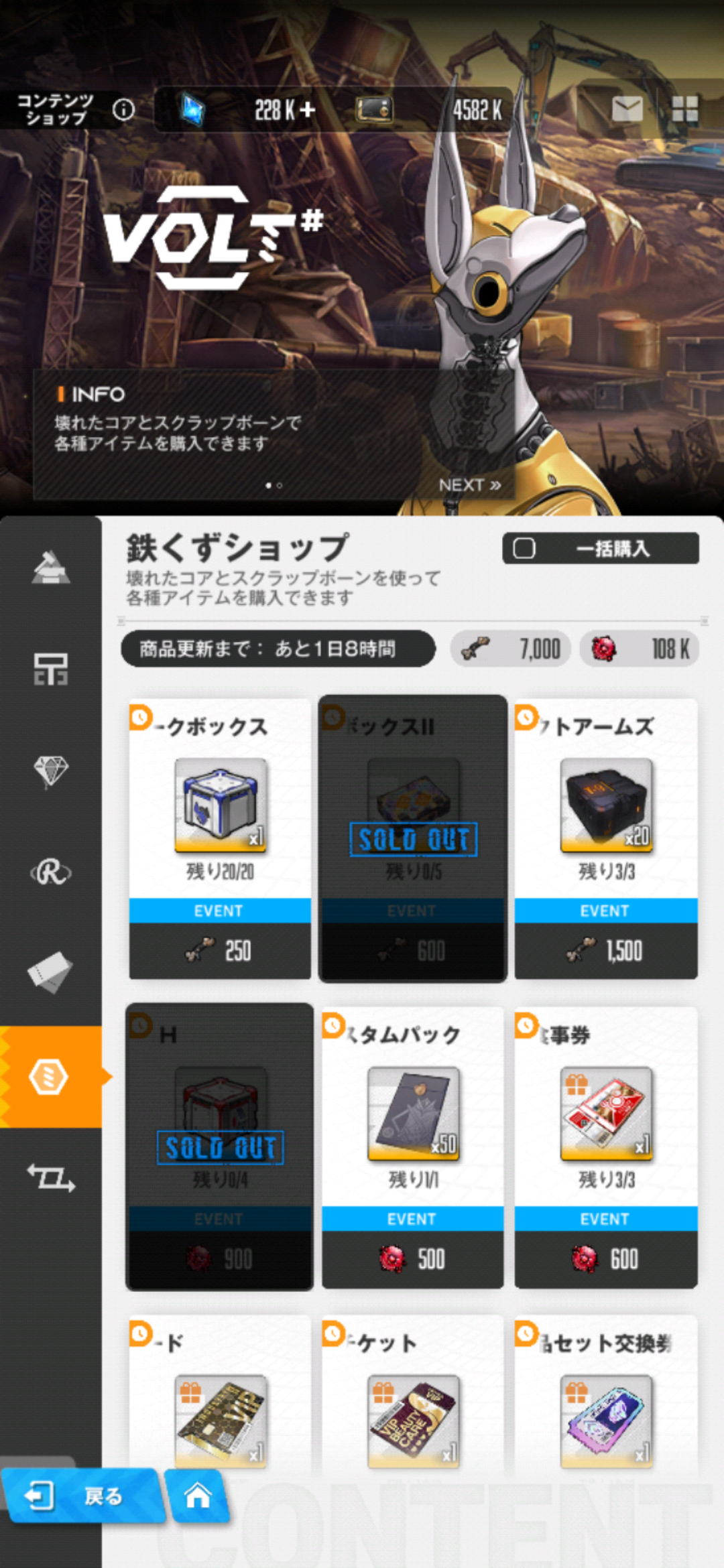Open the grid menu icon
Screen dimensions: 724x1568
(685, 109)
